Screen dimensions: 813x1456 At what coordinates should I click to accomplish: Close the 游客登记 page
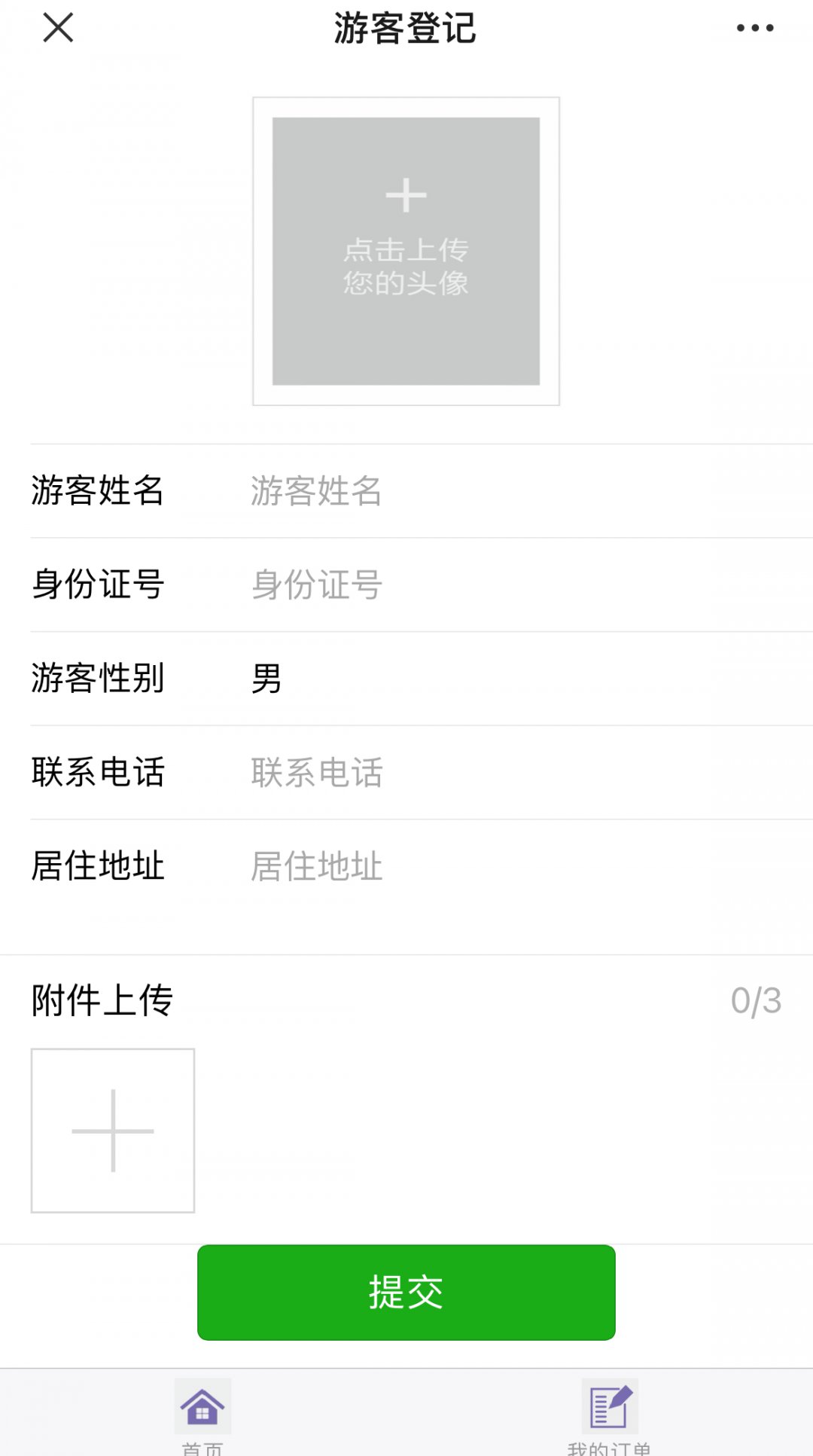pyautogui.click(x=58, y=29)
